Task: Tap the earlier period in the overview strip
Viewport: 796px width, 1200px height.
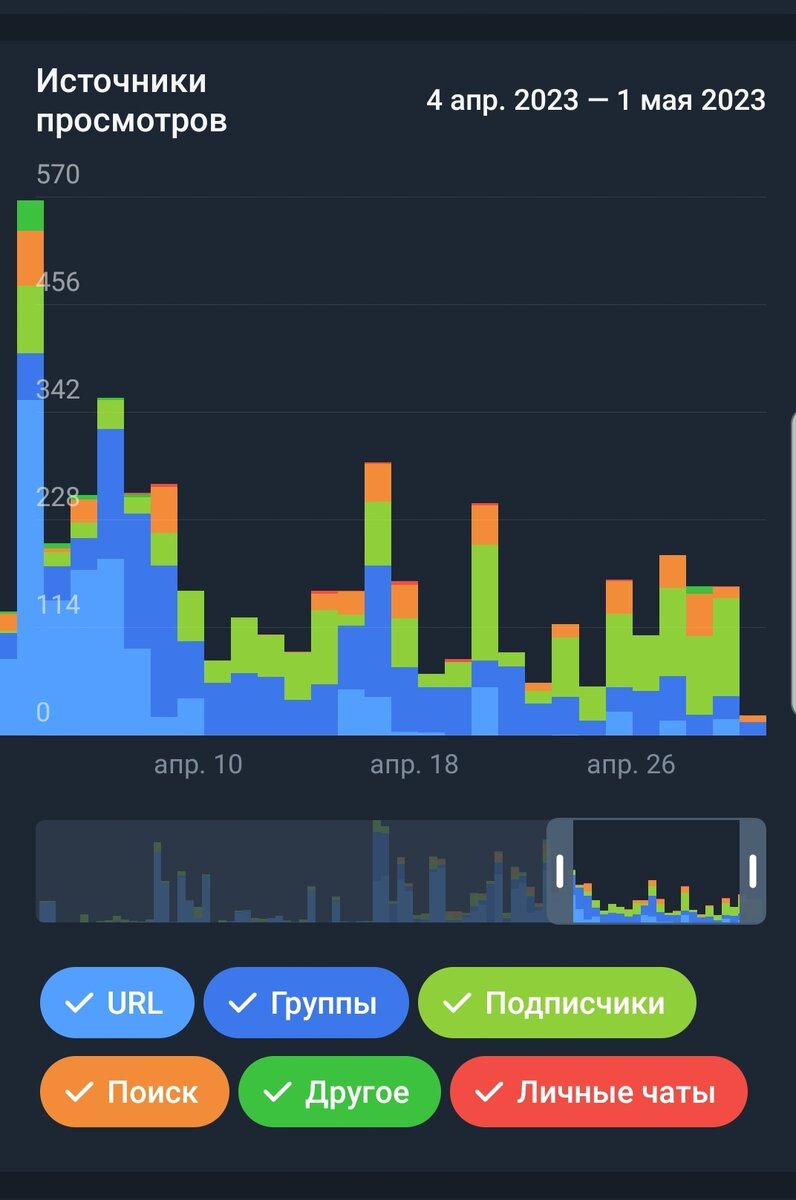Action: click(x=292, y=871)
